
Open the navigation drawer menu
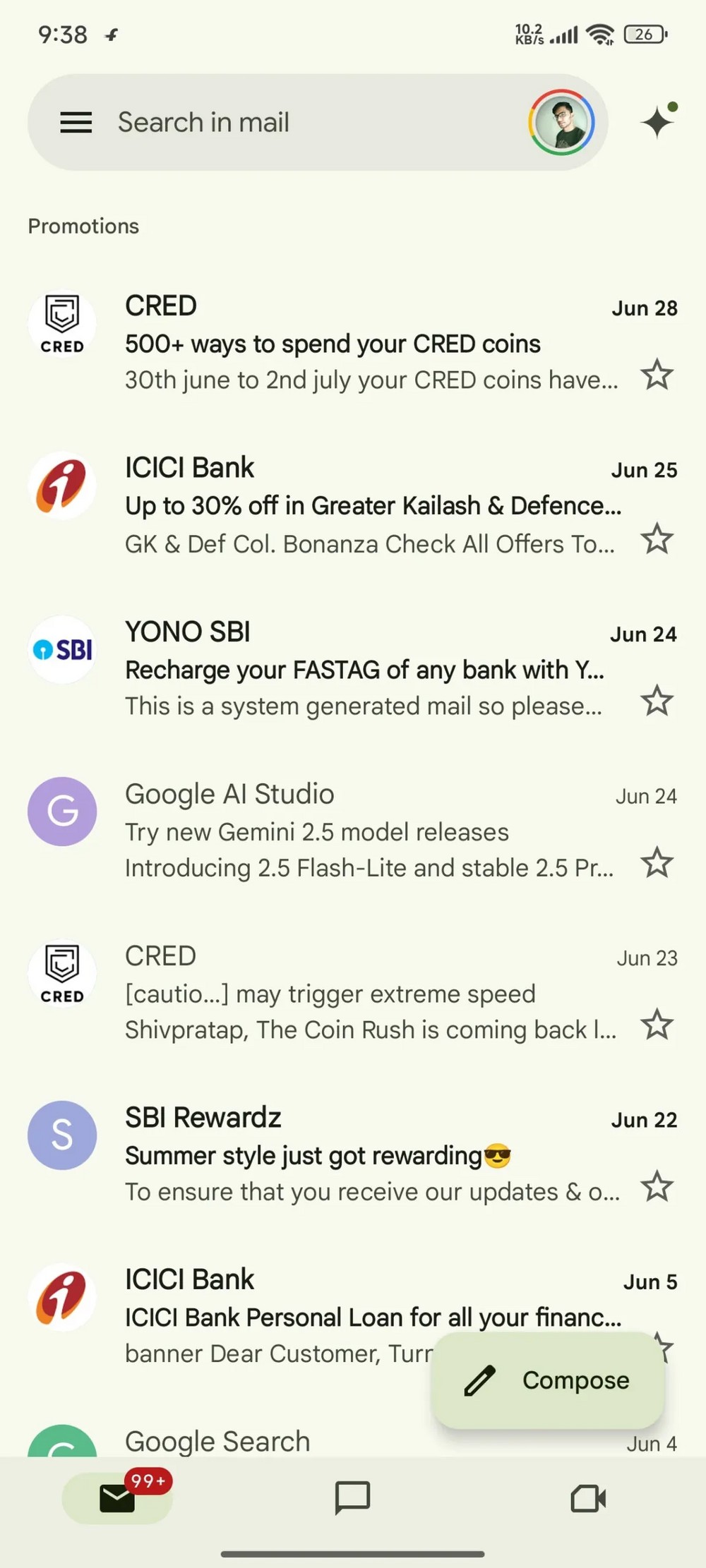(76, 122)
